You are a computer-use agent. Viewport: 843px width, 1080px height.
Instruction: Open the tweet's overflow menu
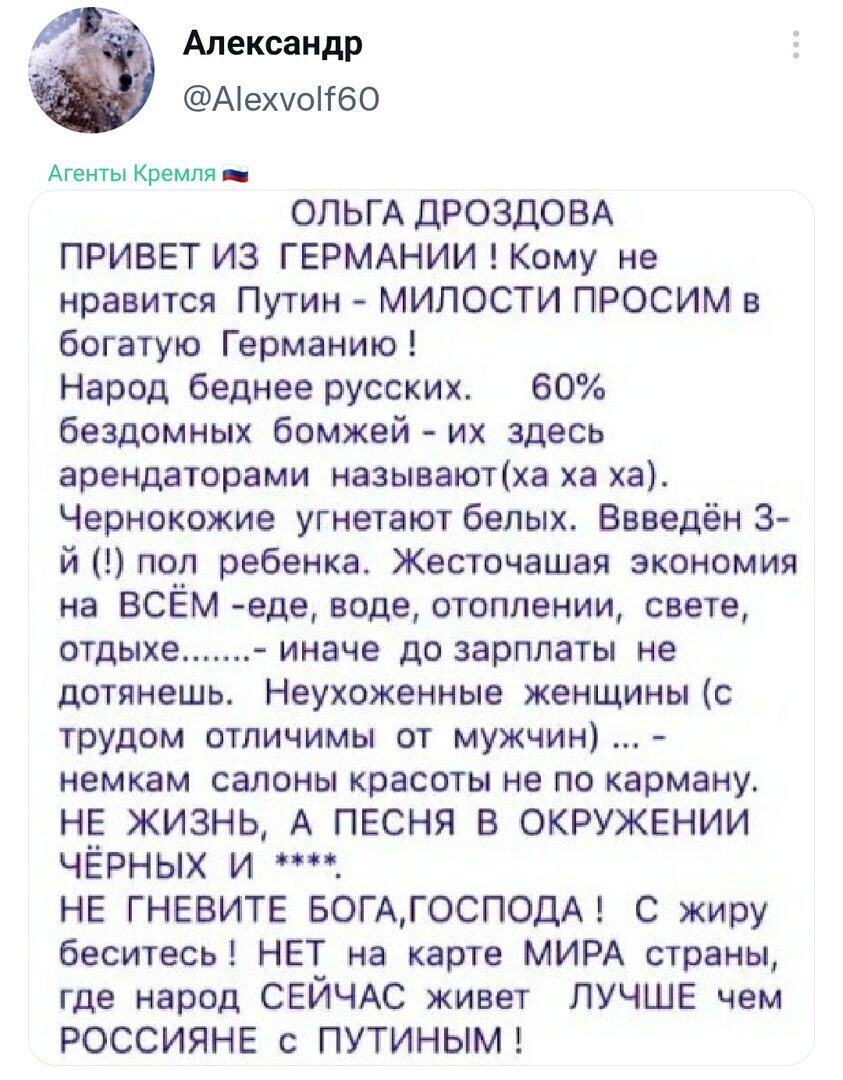click(x=796, y=45)
